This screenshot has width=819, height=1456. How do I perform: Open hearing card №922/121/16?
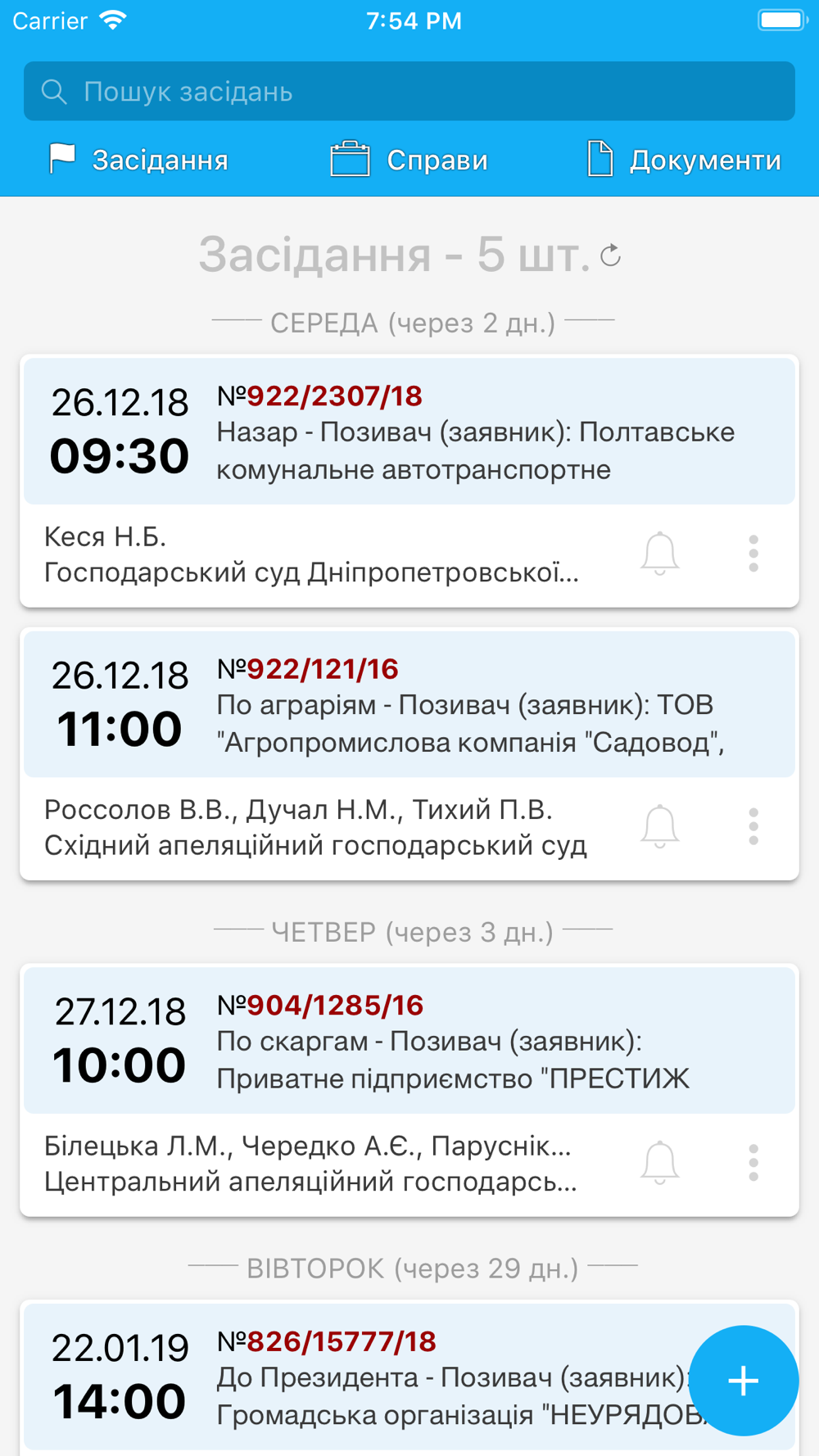pyautogui.click(x=409, y=704)
